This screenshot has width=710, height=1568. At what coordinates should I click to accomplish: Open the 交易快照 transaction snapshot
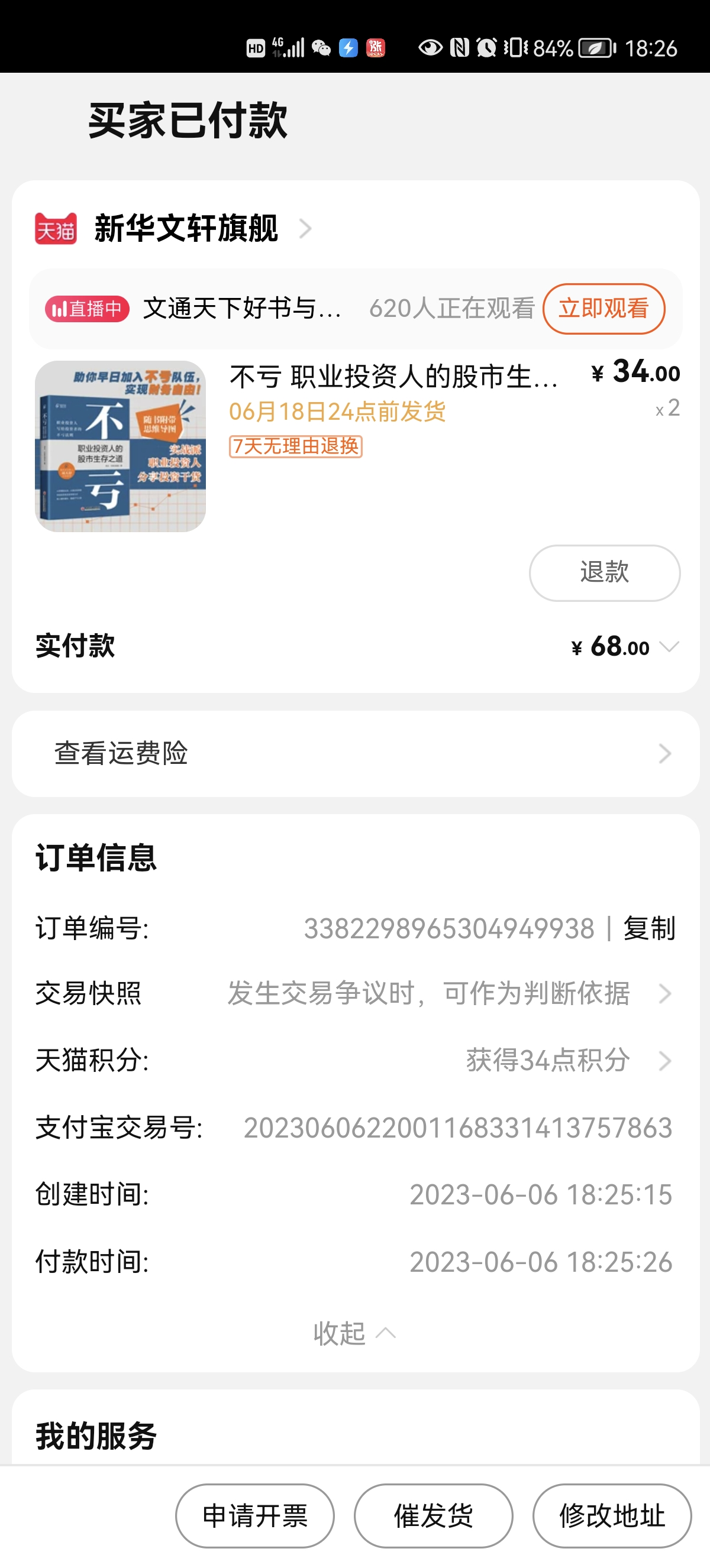(355, 994)
